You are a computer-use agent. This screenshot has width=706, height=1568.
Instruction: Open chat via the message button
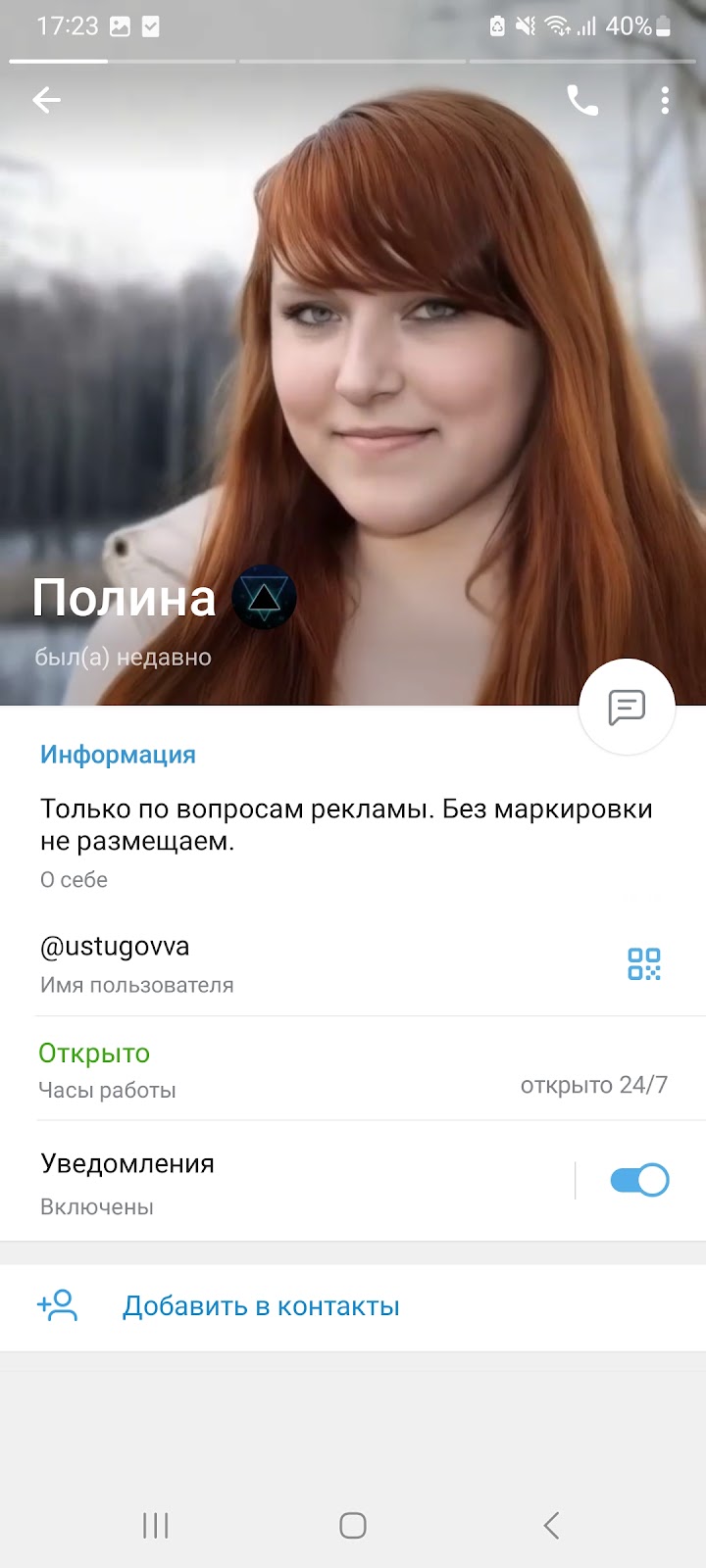627,707
